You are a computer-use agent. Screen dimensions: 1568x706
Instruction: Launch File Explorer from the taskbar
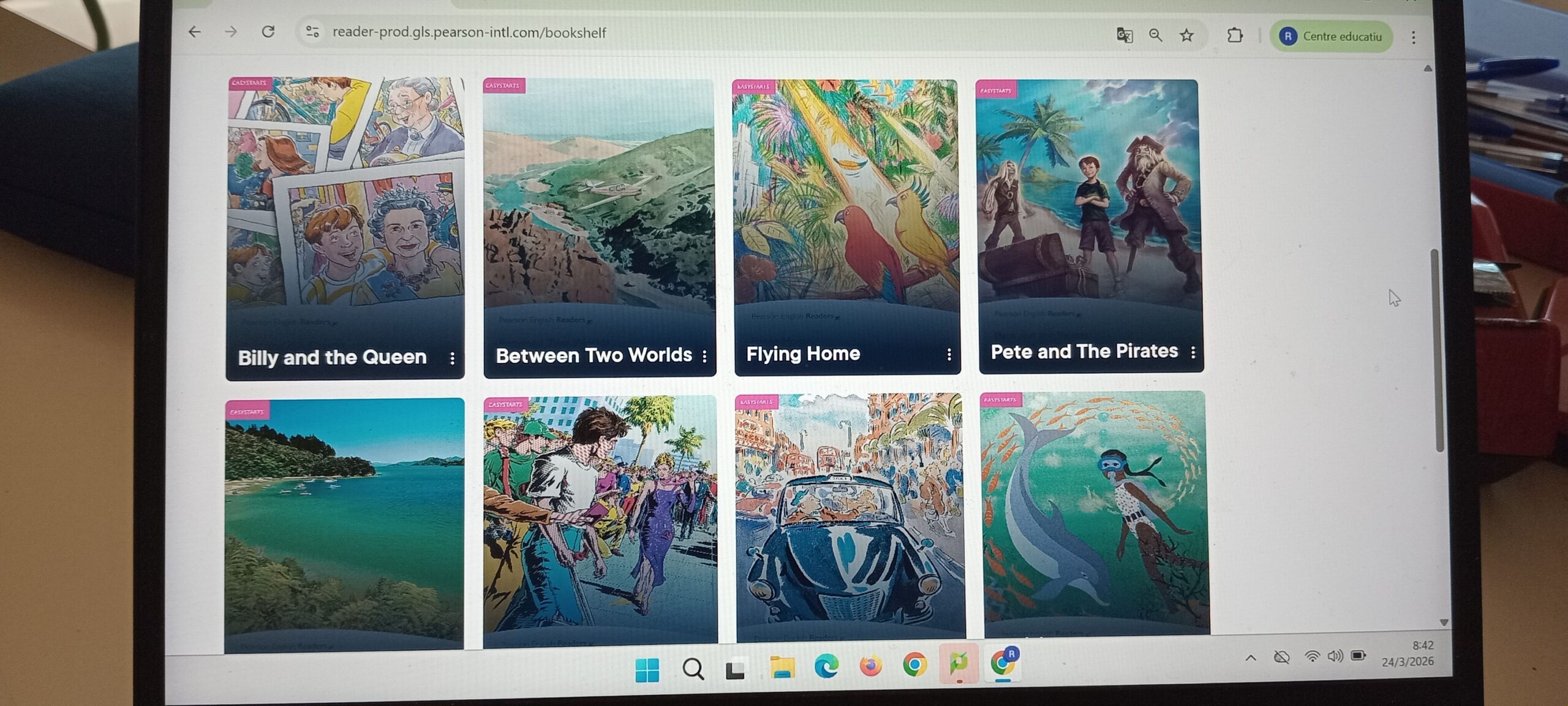pos(782,667)
